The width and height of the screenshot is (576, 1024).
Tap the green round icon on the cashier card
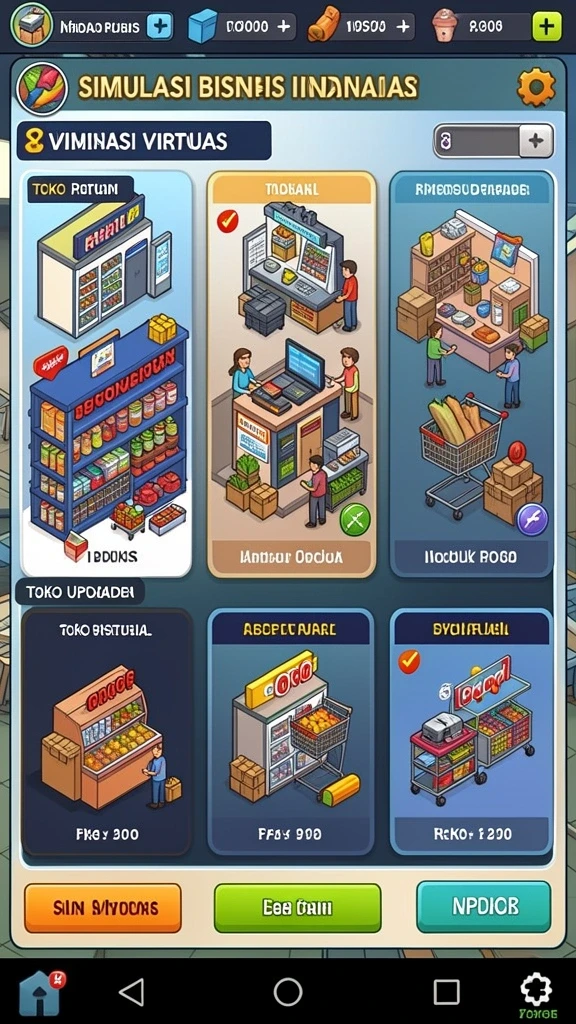355,520
